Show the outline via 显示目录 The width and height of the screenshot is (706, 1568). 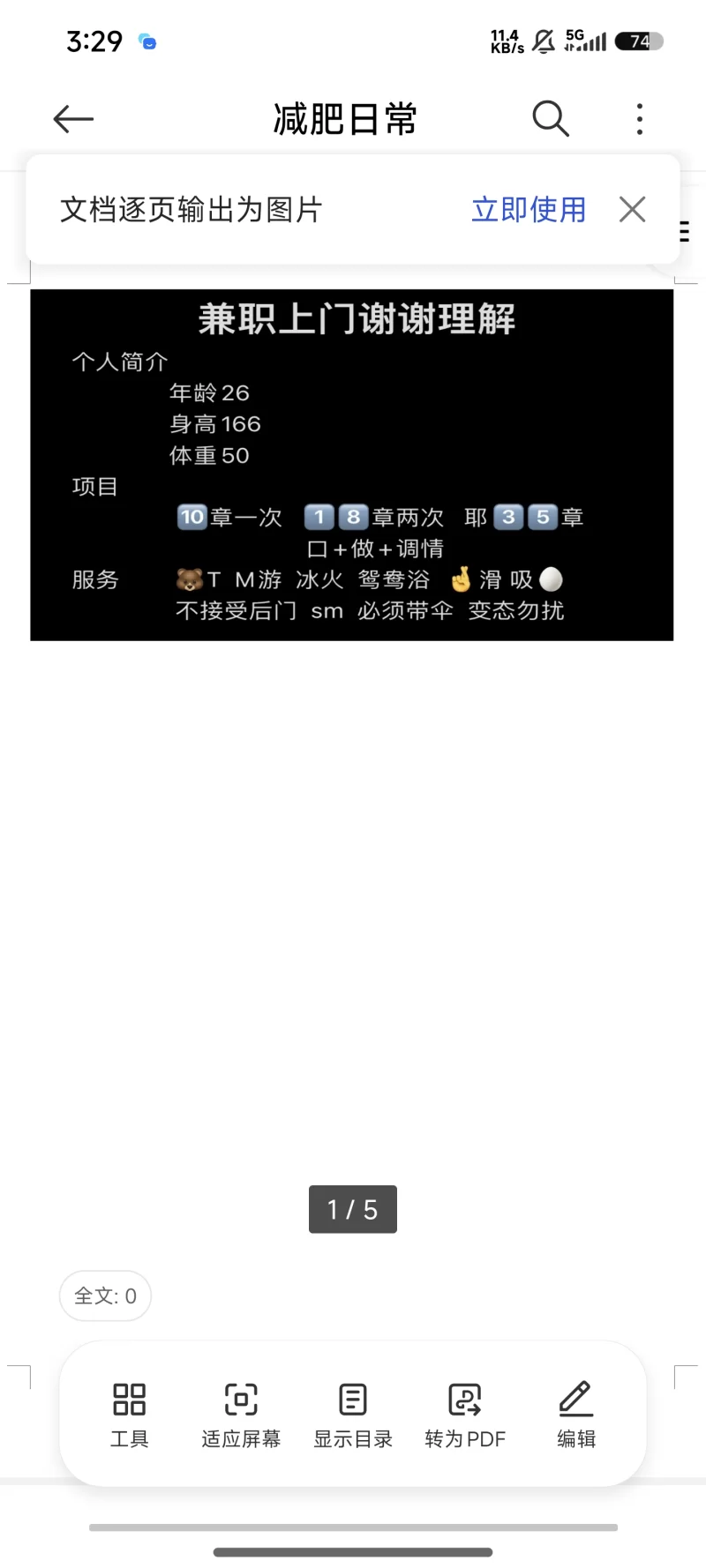[x=353, y=1414]
